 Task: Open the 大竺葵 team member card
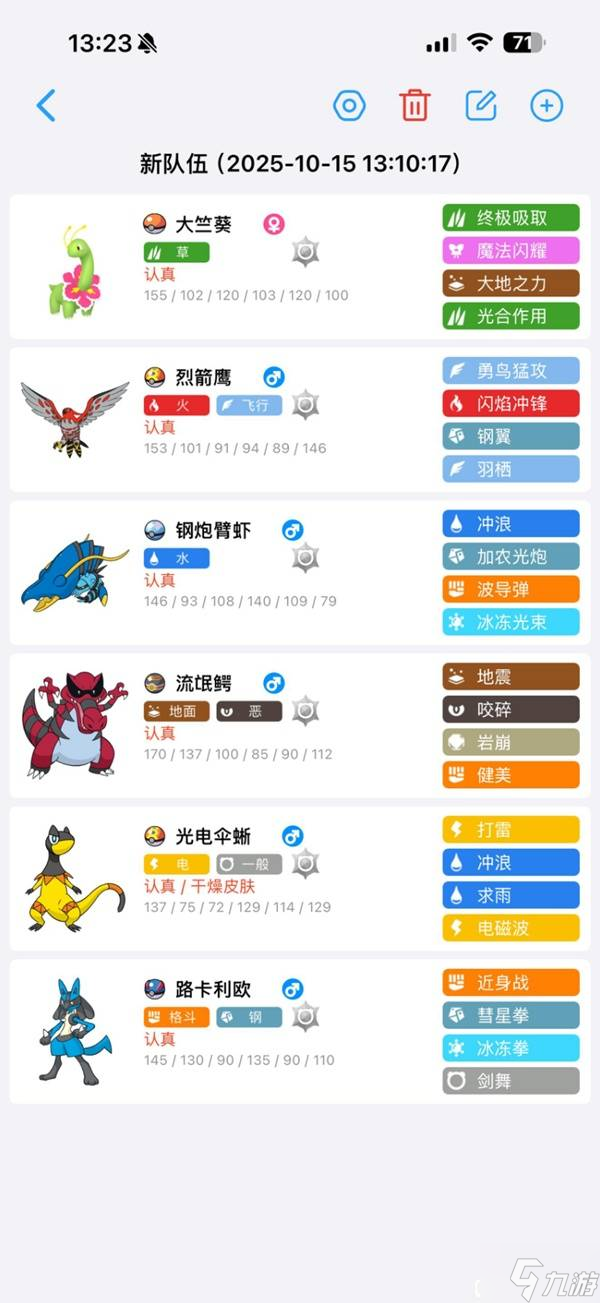tap(230, 267)
